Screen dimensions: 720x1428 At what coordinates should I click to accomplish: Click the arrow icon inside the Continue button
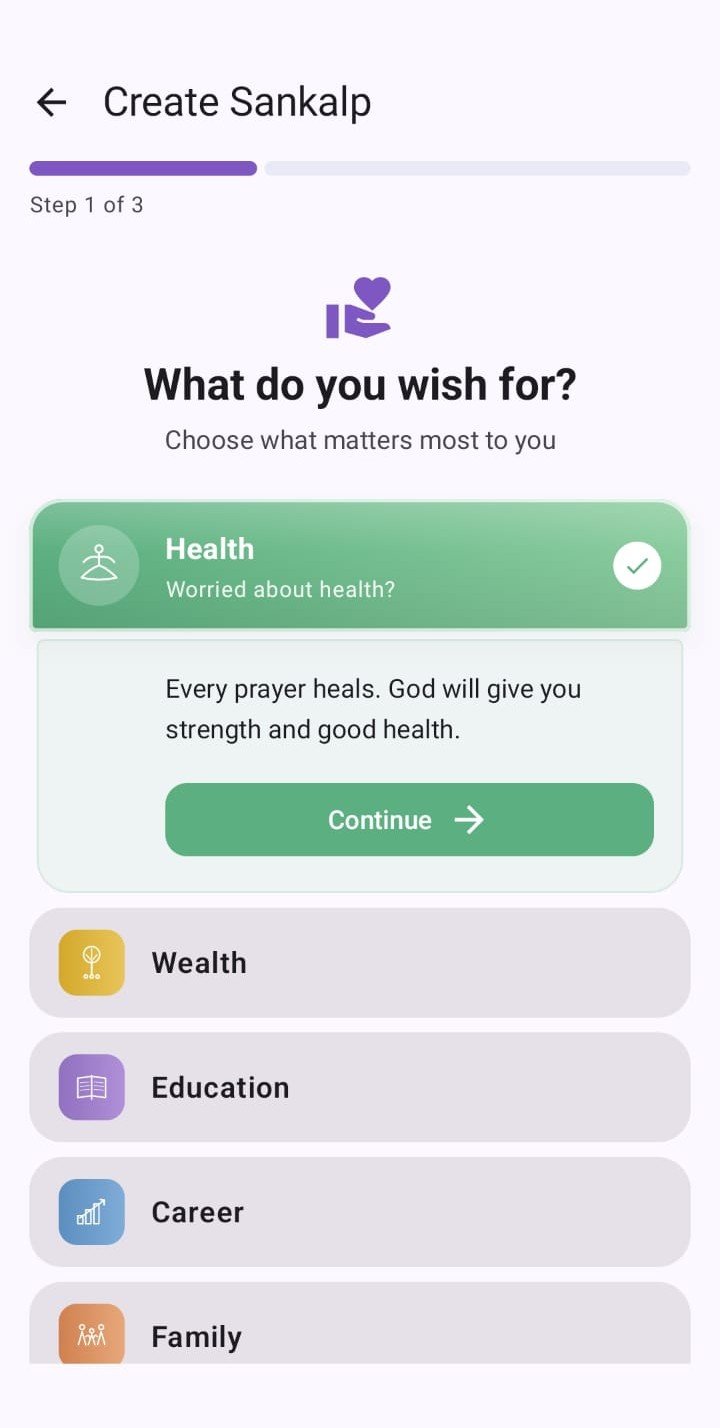click(469, 819)
